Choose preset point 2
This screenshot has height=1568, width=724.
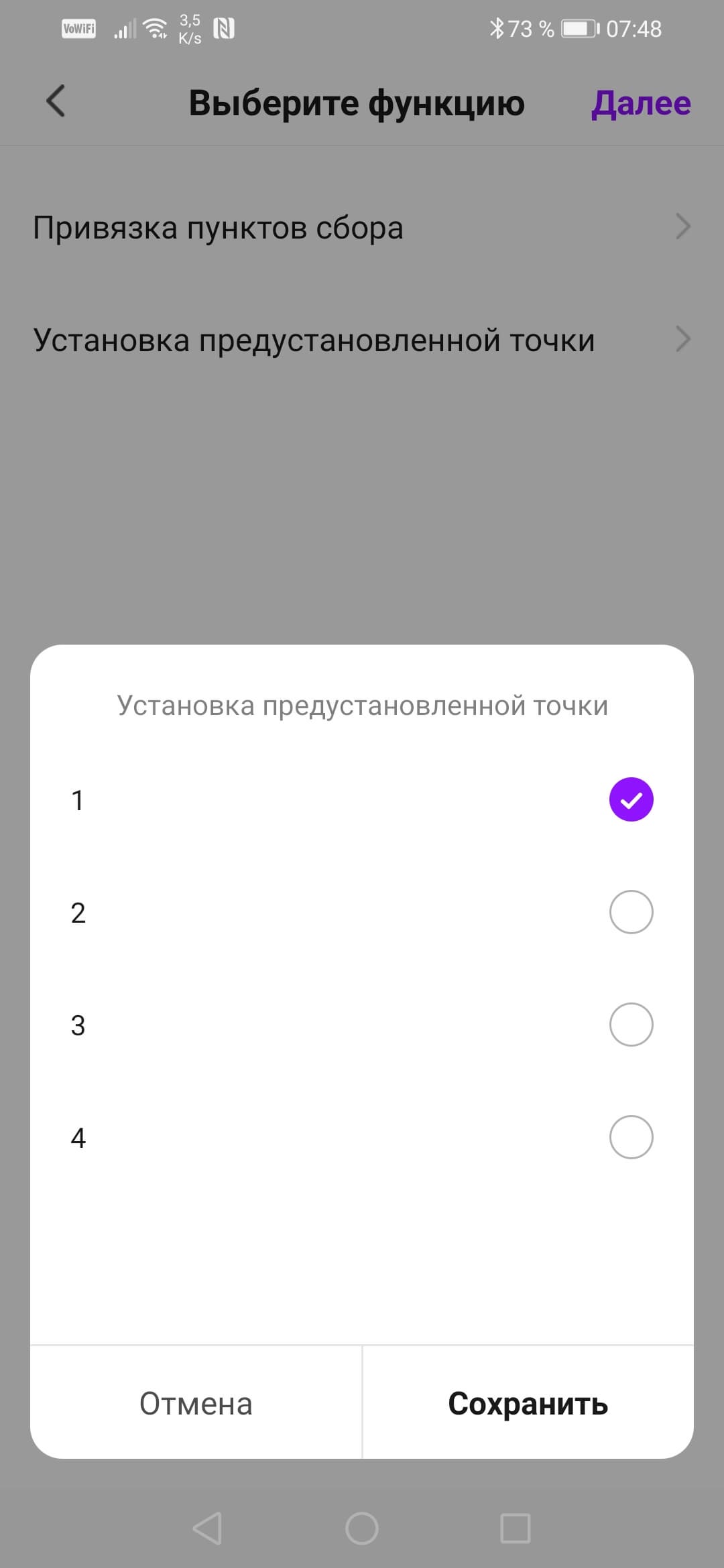(630, 912)
